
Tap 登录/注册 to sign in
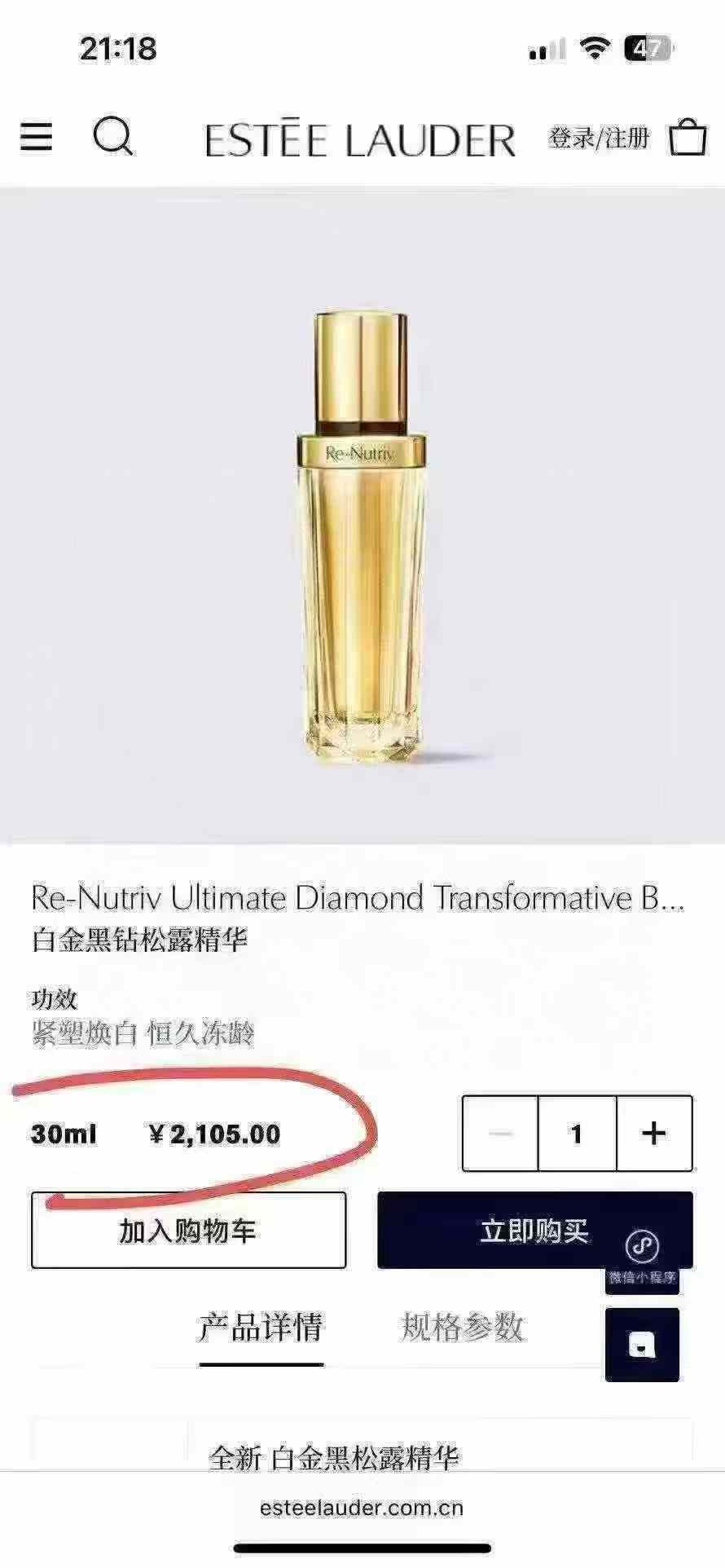point(599,139)
